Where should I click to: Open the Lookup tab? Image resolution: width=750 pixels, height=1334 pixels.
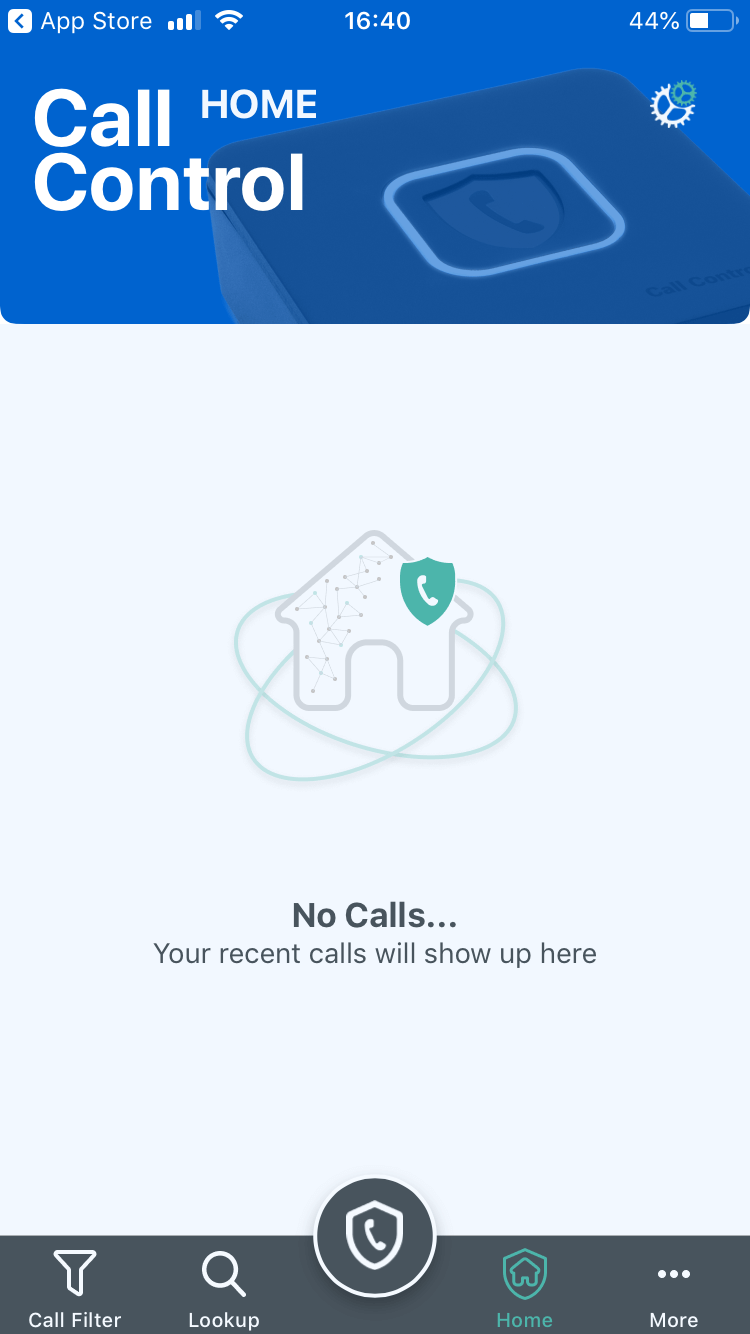(x=224, y=1288)
